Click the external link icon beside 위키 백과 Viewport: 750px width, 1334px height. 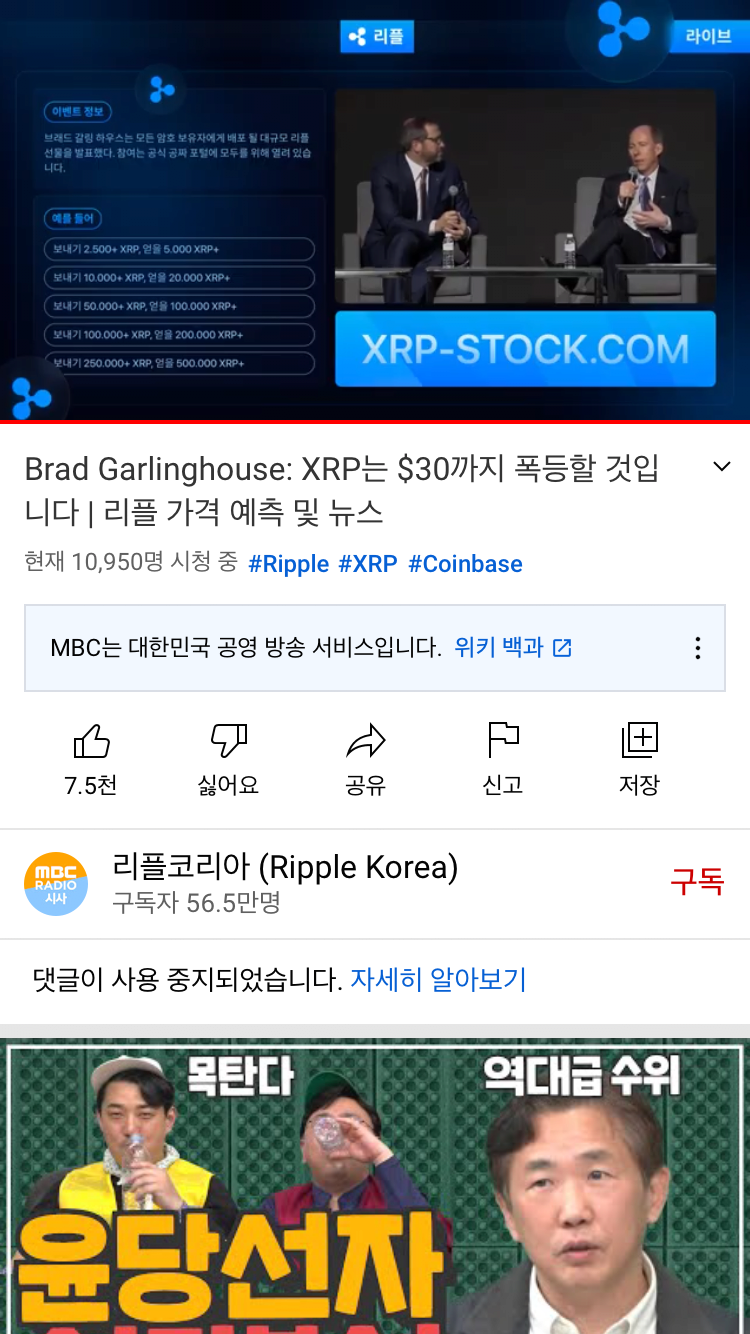click(x=562, y=647)
